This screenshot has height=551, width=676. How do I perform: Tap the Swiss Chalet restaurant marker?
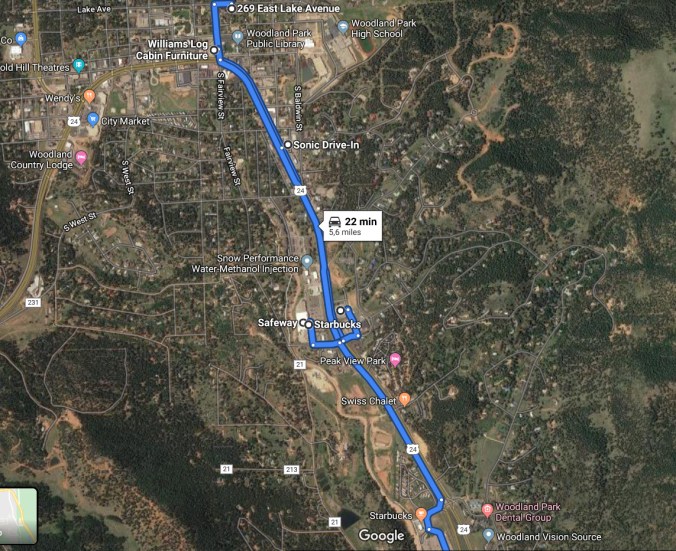coord(405,399)
